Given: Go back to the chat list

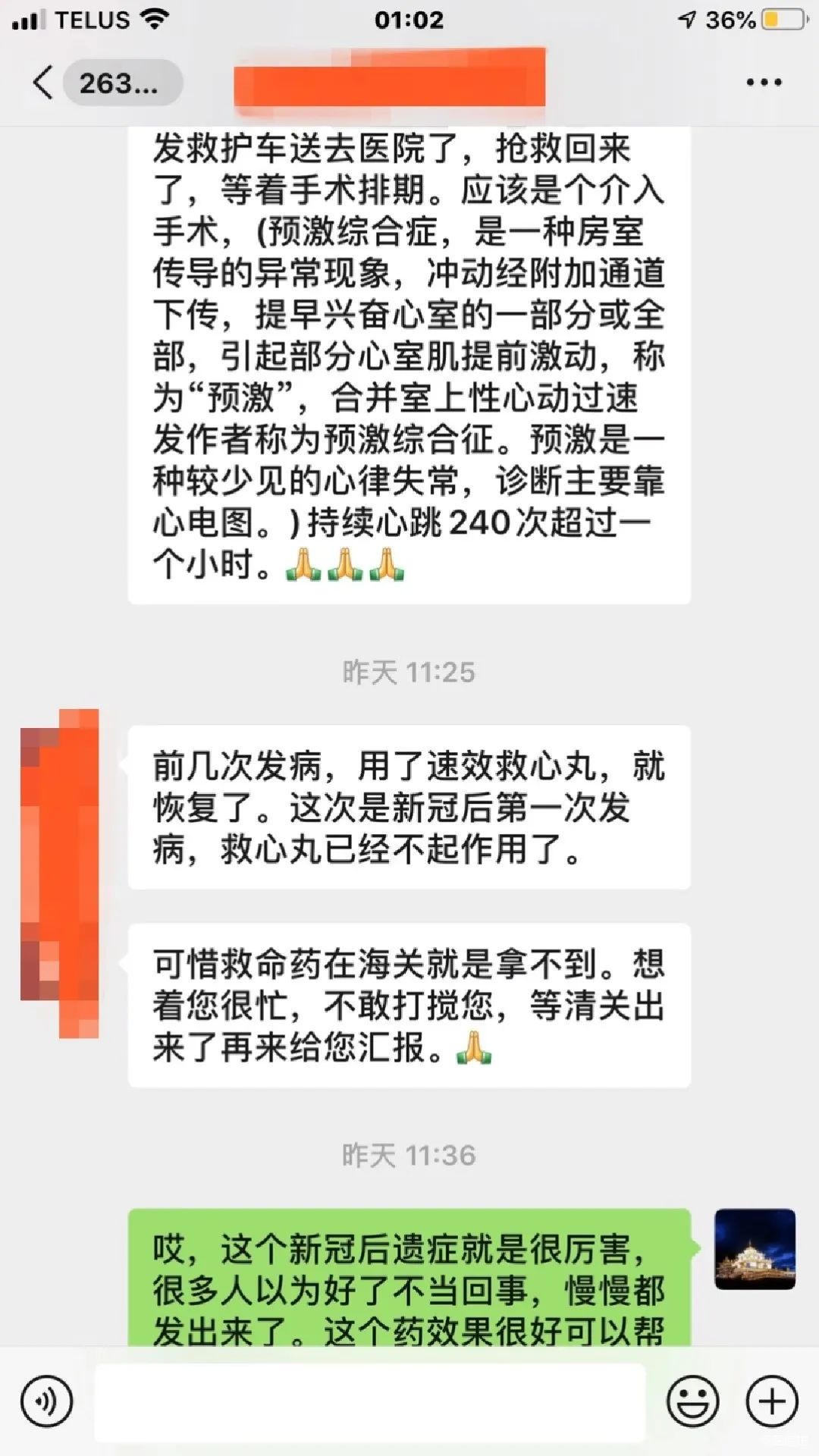Looking at the screenshot, I should click(44, 82).
